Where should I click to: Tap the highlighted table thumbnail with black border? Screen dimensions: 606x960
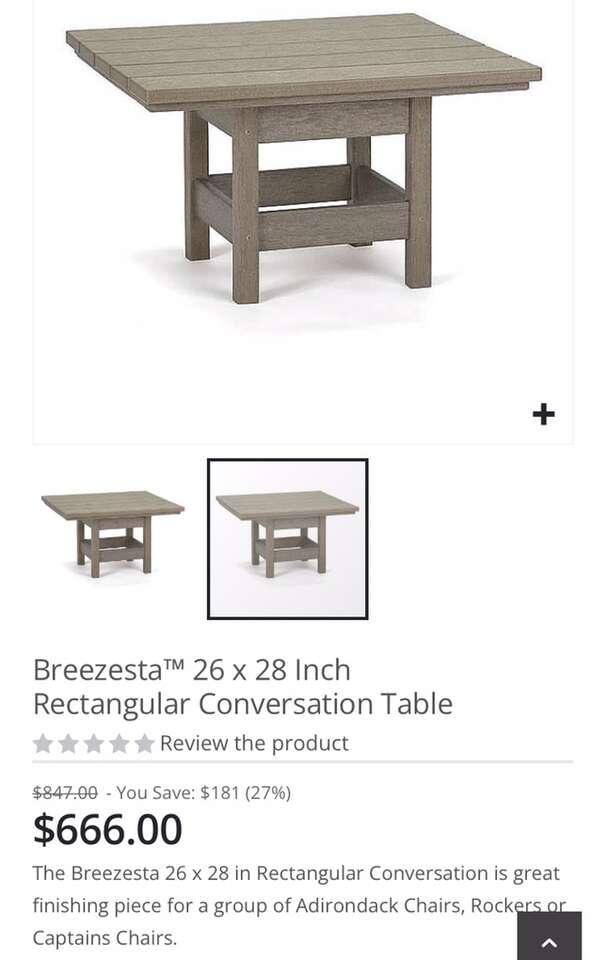(x=287, y=539)
